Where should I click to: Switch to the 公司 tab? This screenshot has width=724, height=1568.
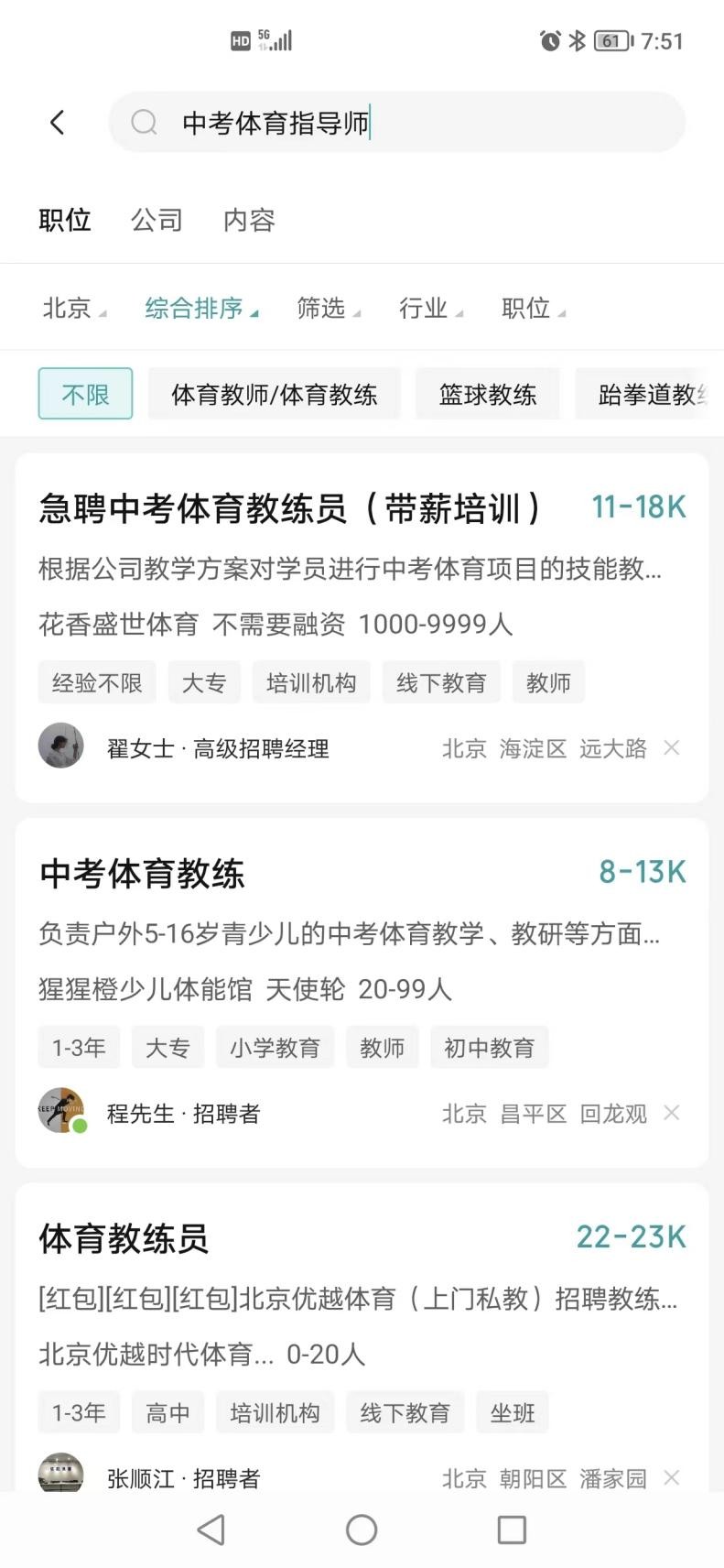pos(157,220)
